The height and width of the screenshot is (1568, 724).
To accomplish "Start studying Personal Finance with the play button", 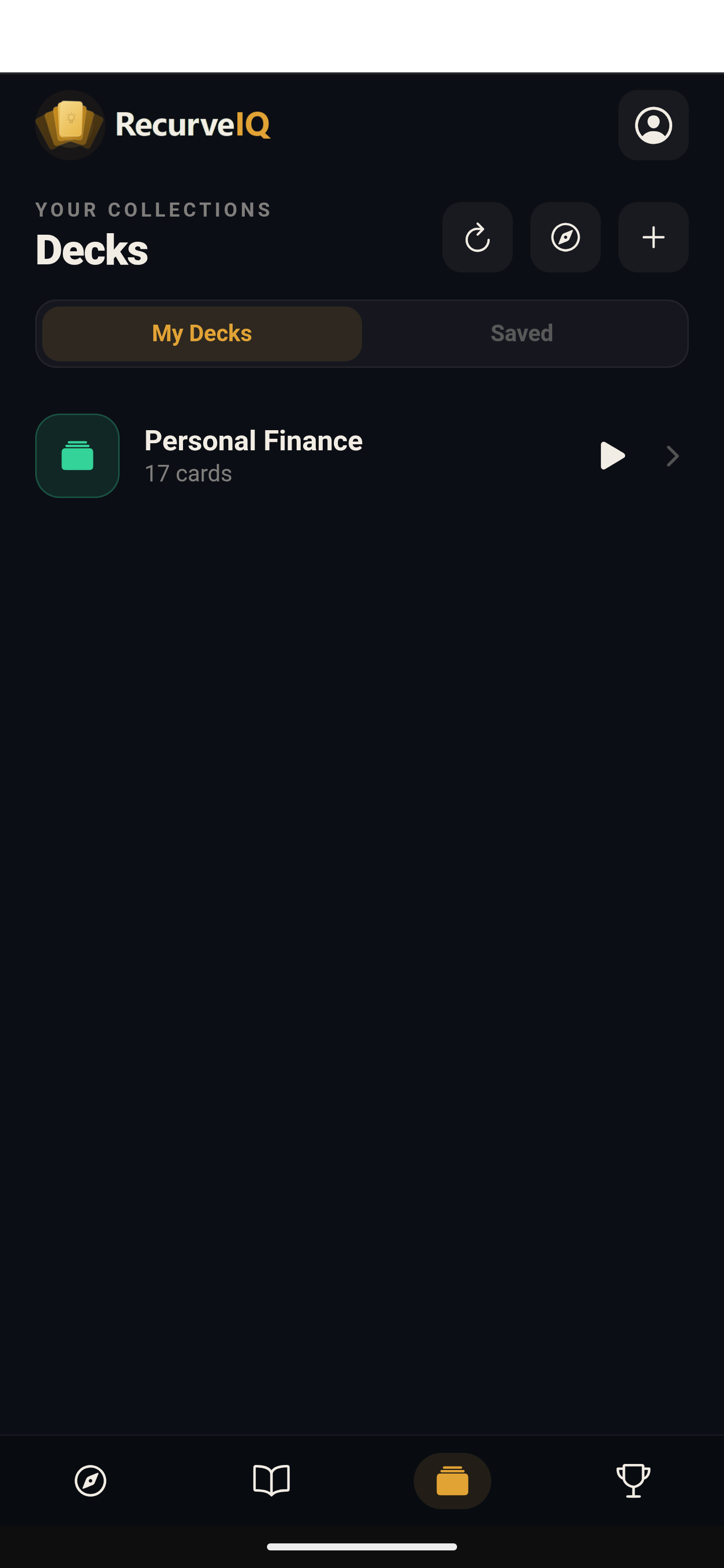I will (612, 455).
